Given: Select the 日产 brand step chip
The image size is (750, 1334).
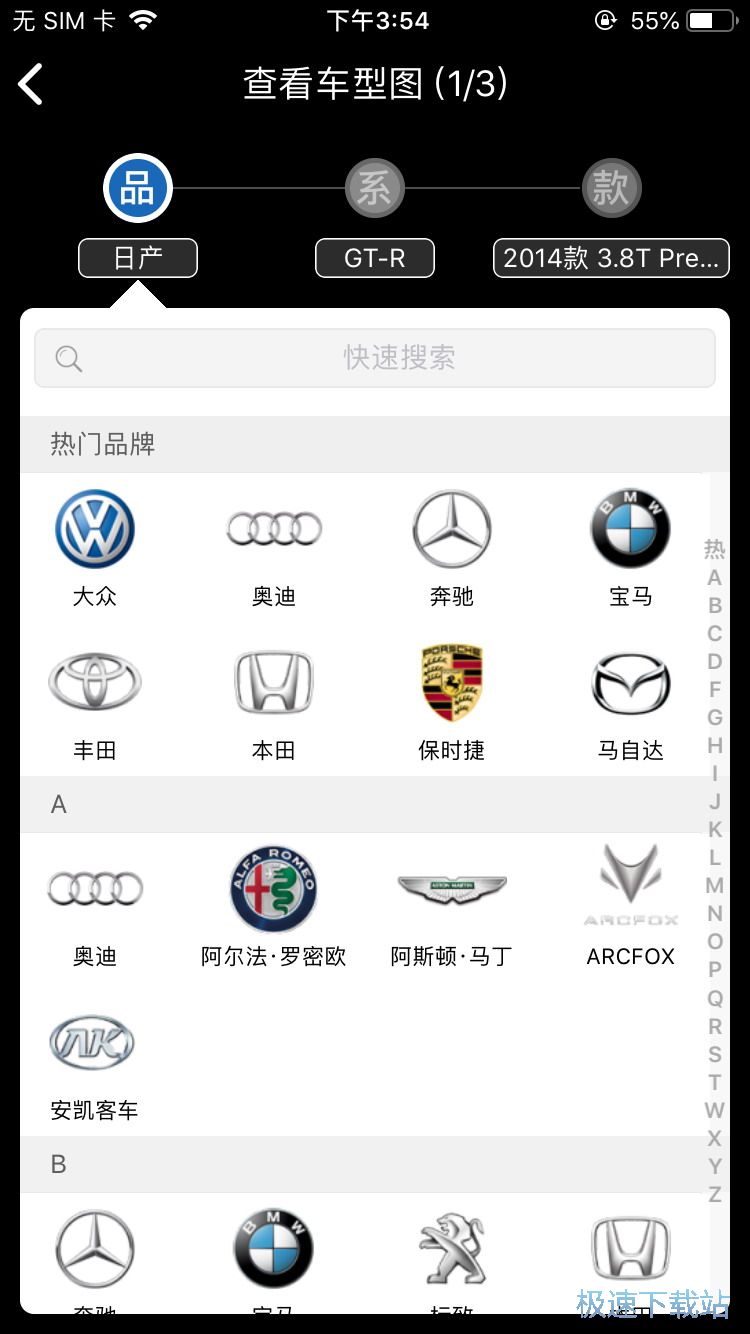Looking at the screenshot, I should point(138,258).
